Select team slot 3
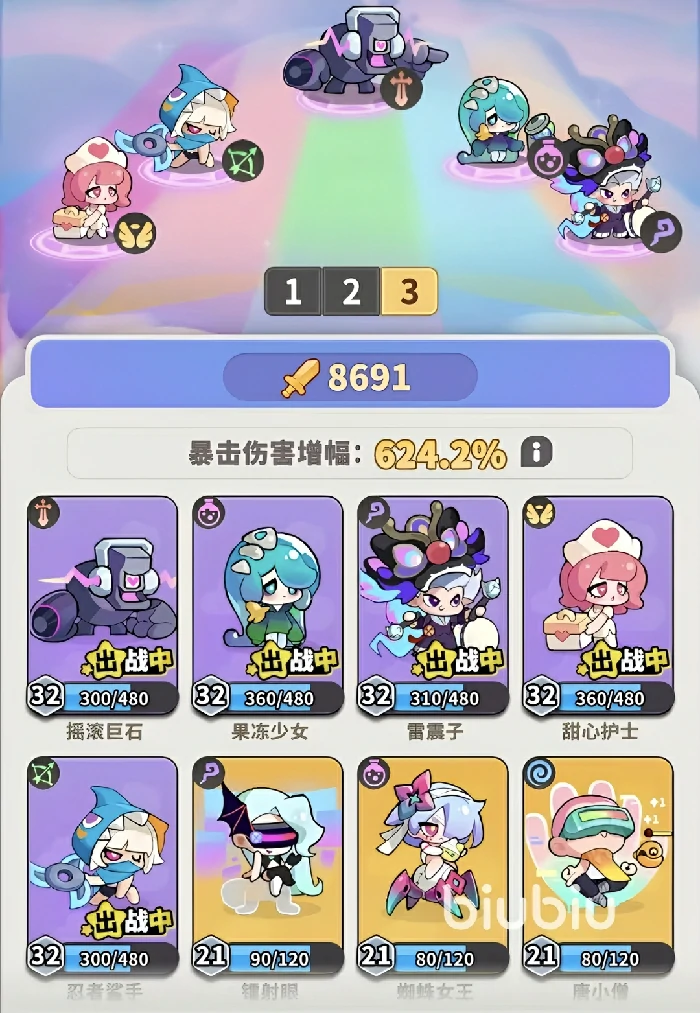The image size is (700, 1013). click(408, 292)
